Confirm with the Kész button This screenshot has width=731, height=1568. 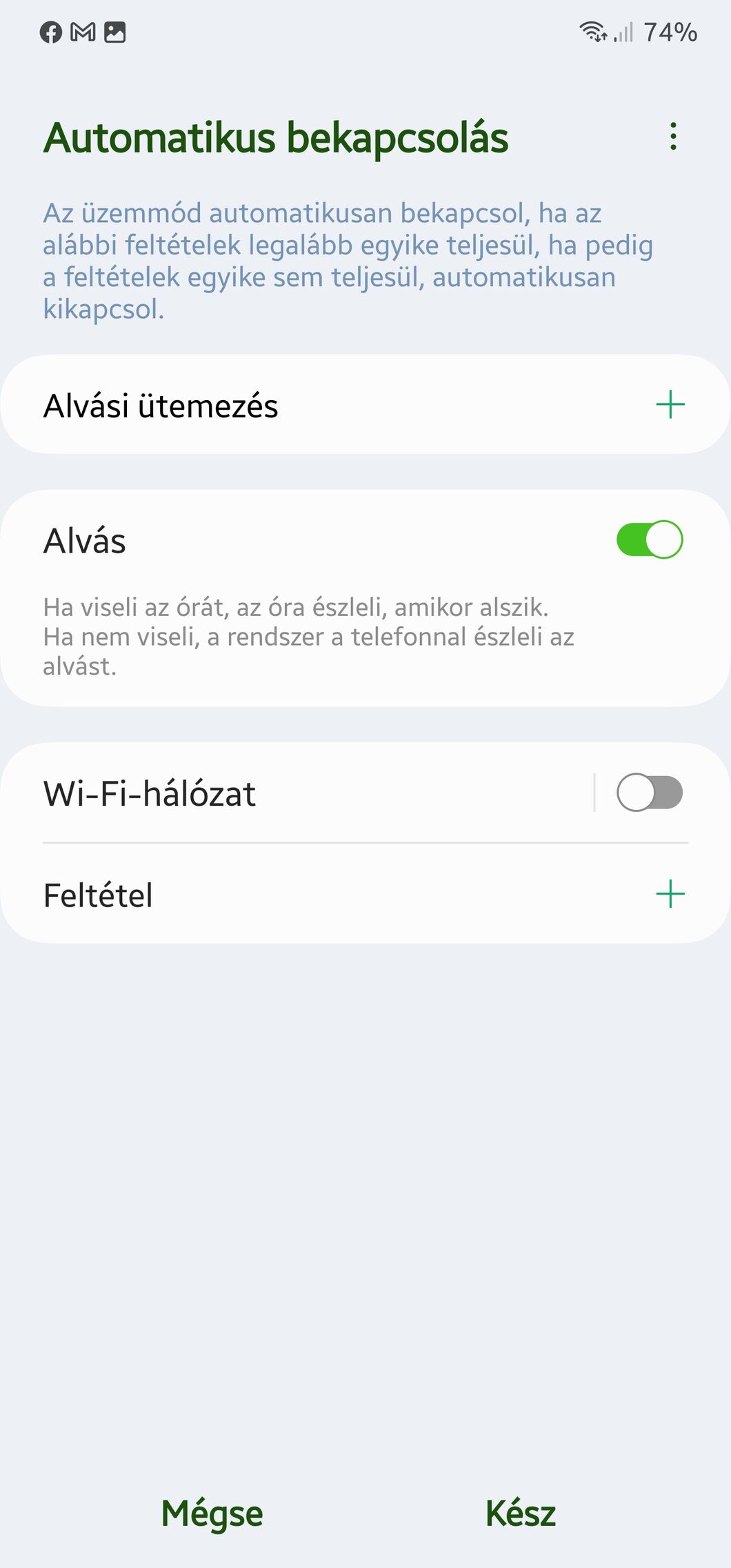pos(521,1514)
